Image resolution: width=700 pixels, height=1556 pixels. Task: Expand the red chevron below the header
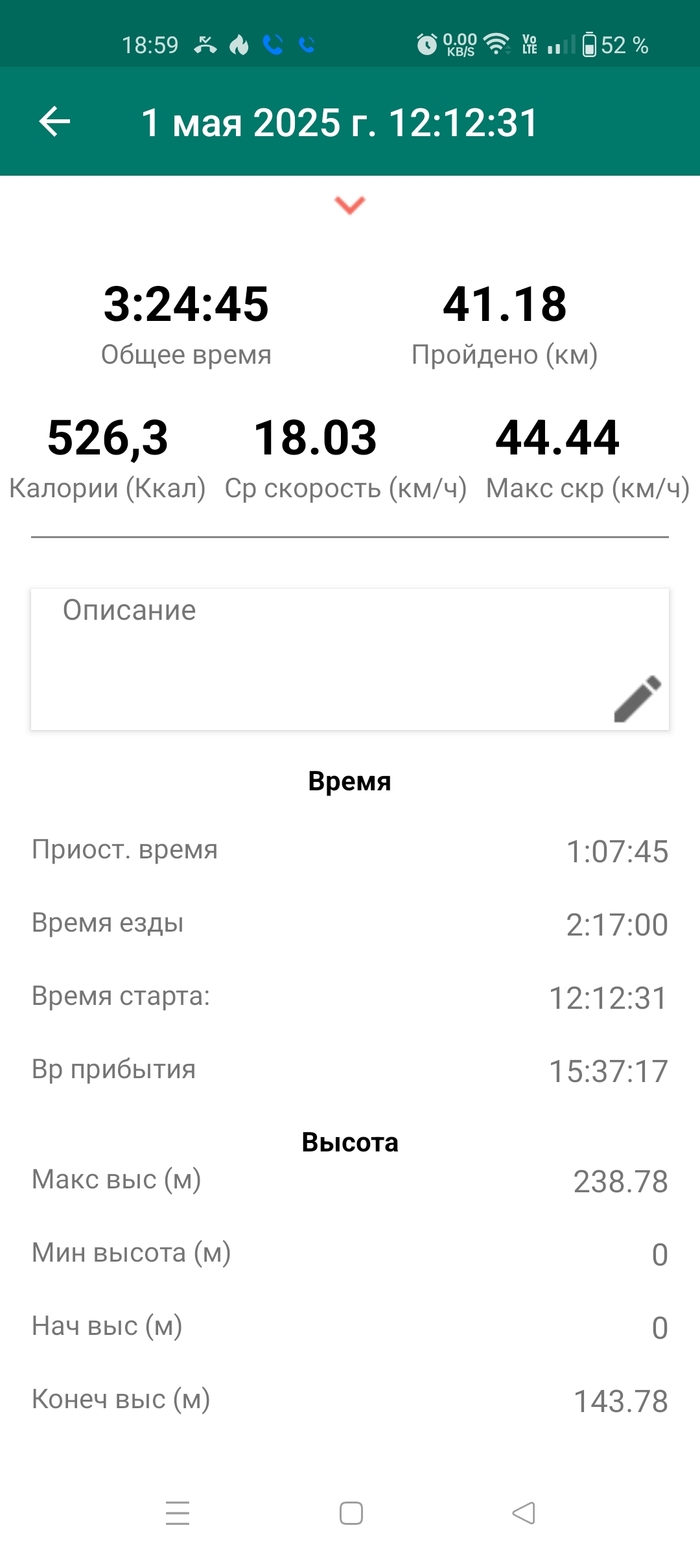pos(350,205)
